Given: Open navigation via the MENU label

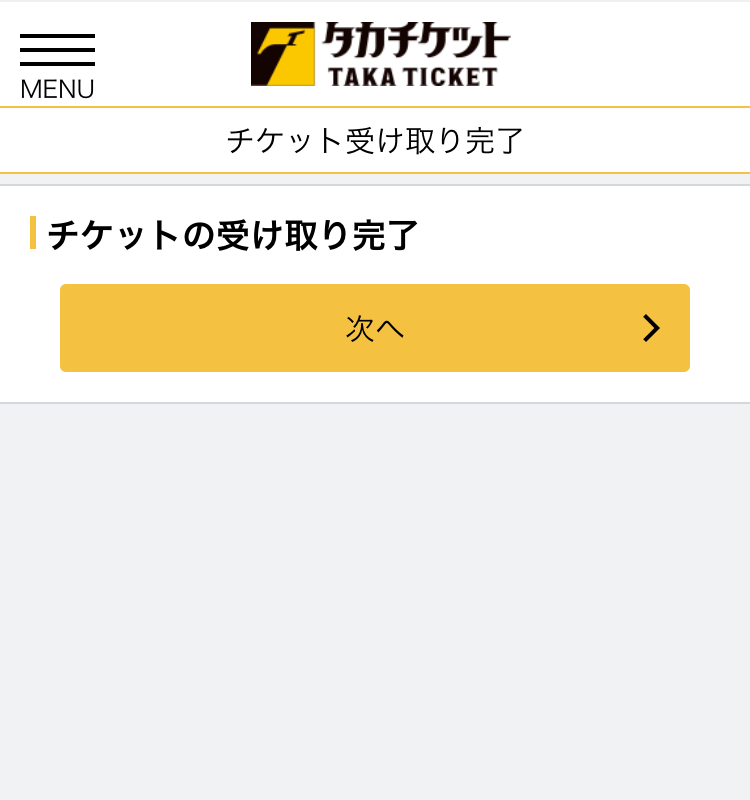Looking at the screenshot, I should coord(56,88).
